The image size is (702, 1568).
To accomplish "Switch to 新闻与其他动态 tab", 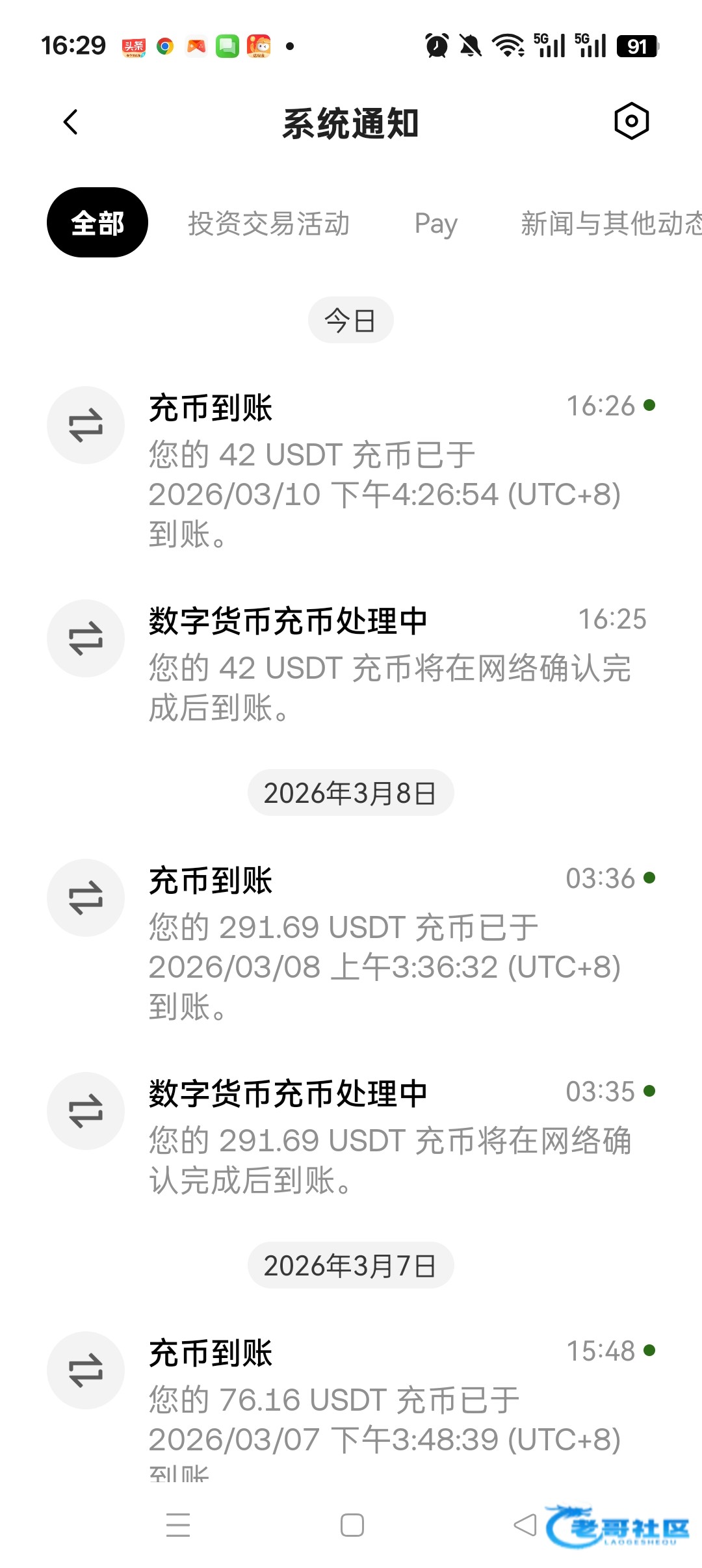I will (x=610, y=224).
